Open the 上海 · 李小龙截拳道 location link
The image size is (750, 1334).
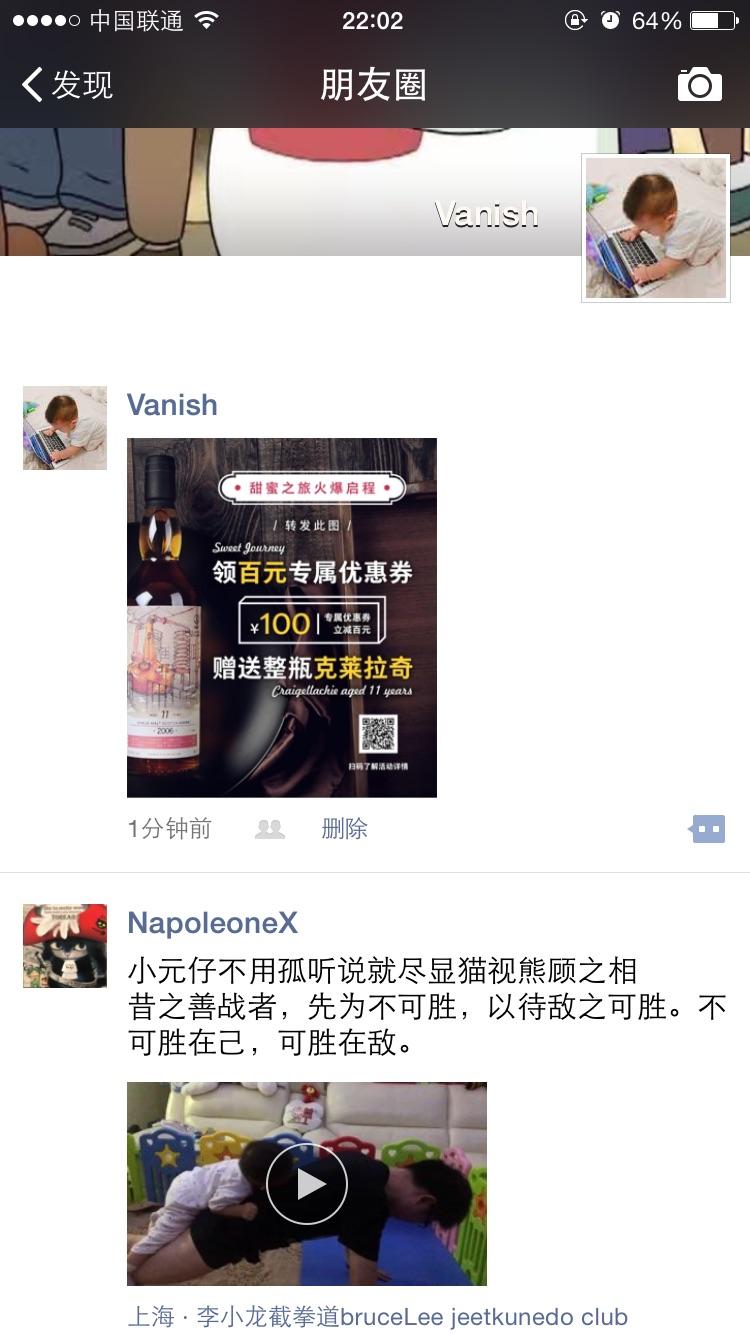[x=378, y=1316]
